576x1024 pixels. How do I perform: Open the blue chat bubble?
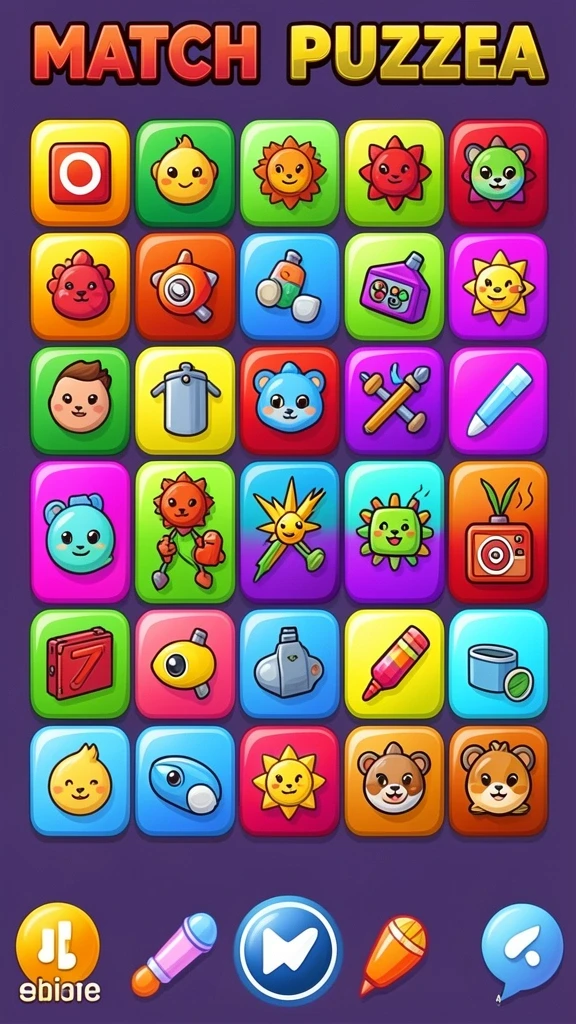[x=522, y=952]
